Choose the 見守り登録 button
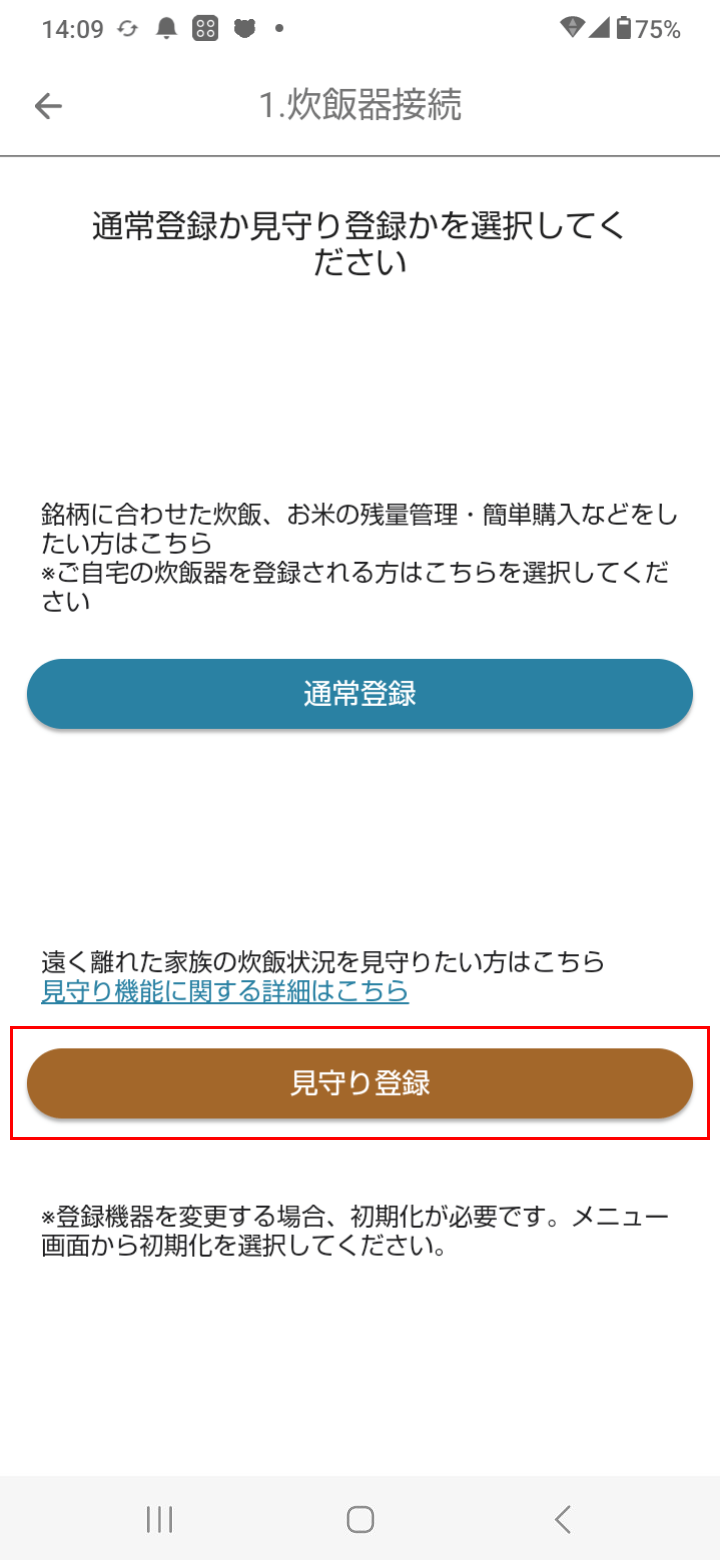720x1560 pixels. click(360, 1083)
